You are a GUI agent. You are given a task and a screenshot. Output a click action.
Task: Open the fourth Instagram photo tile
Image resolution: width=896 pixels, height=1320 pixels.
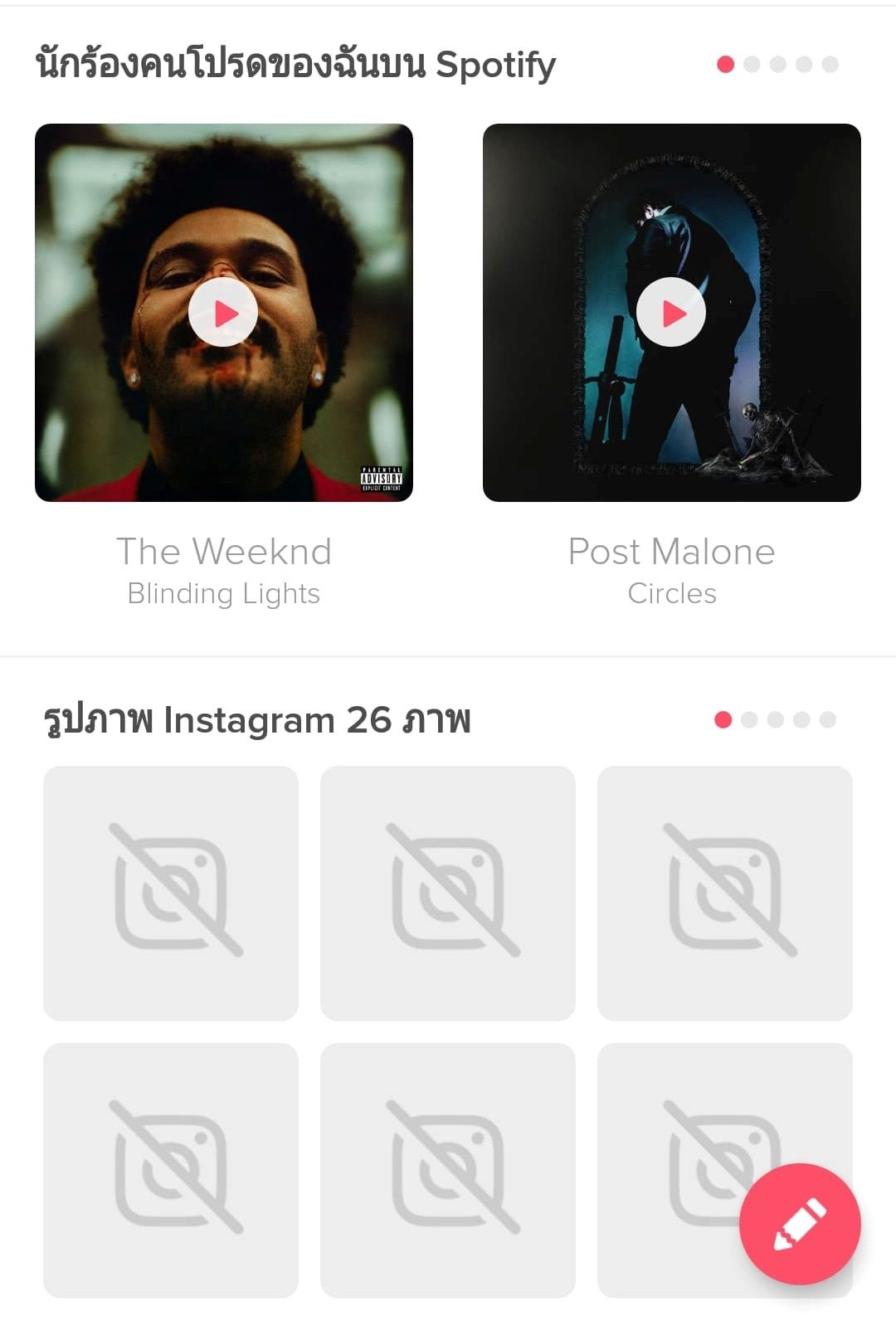pos(171,1170)
